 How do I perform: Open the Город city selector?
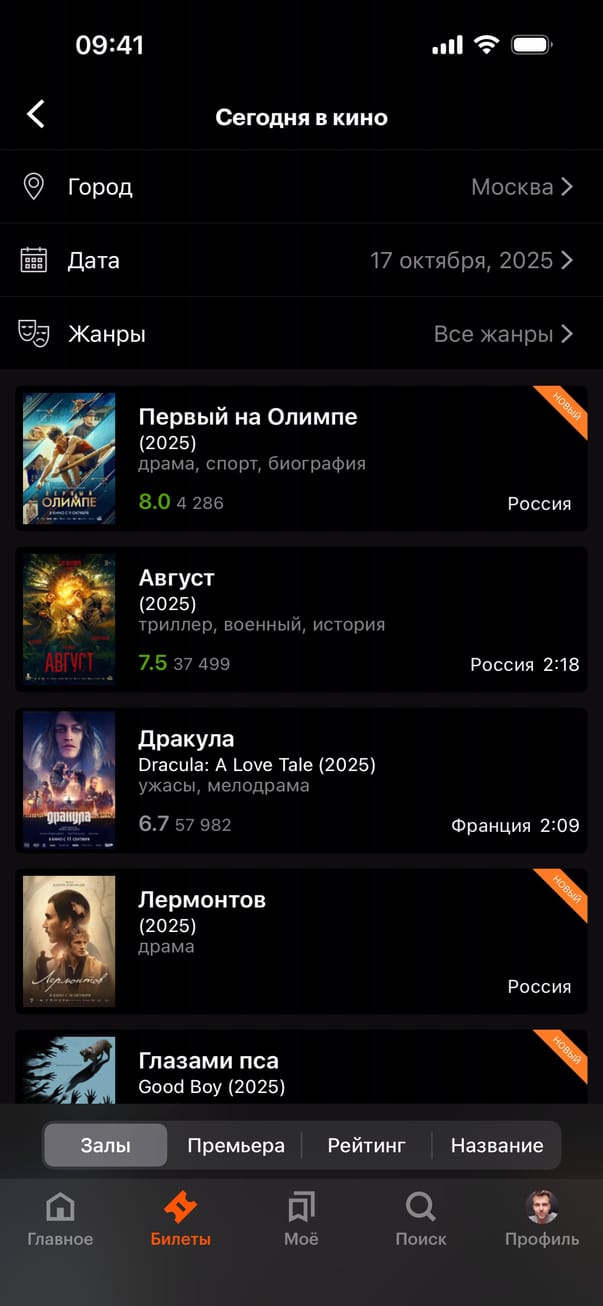coord(301,187)
